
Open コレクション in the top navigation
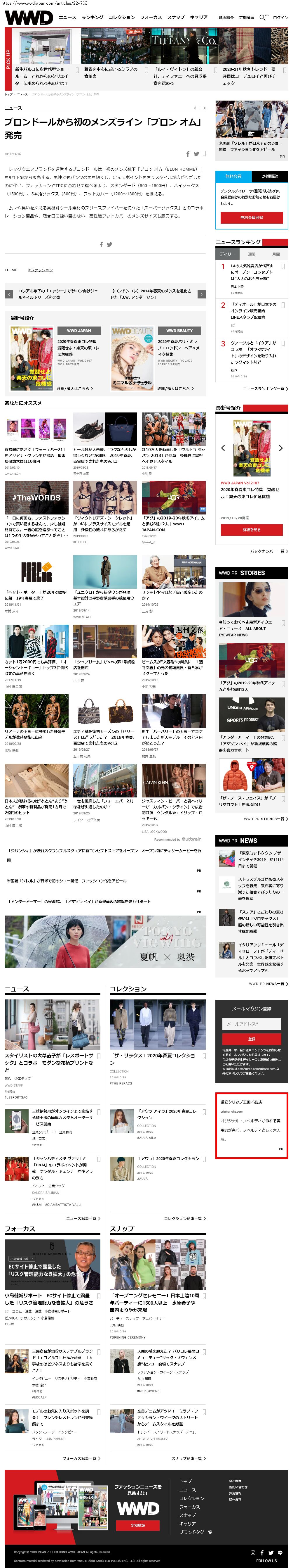click(x=122, y=18)
